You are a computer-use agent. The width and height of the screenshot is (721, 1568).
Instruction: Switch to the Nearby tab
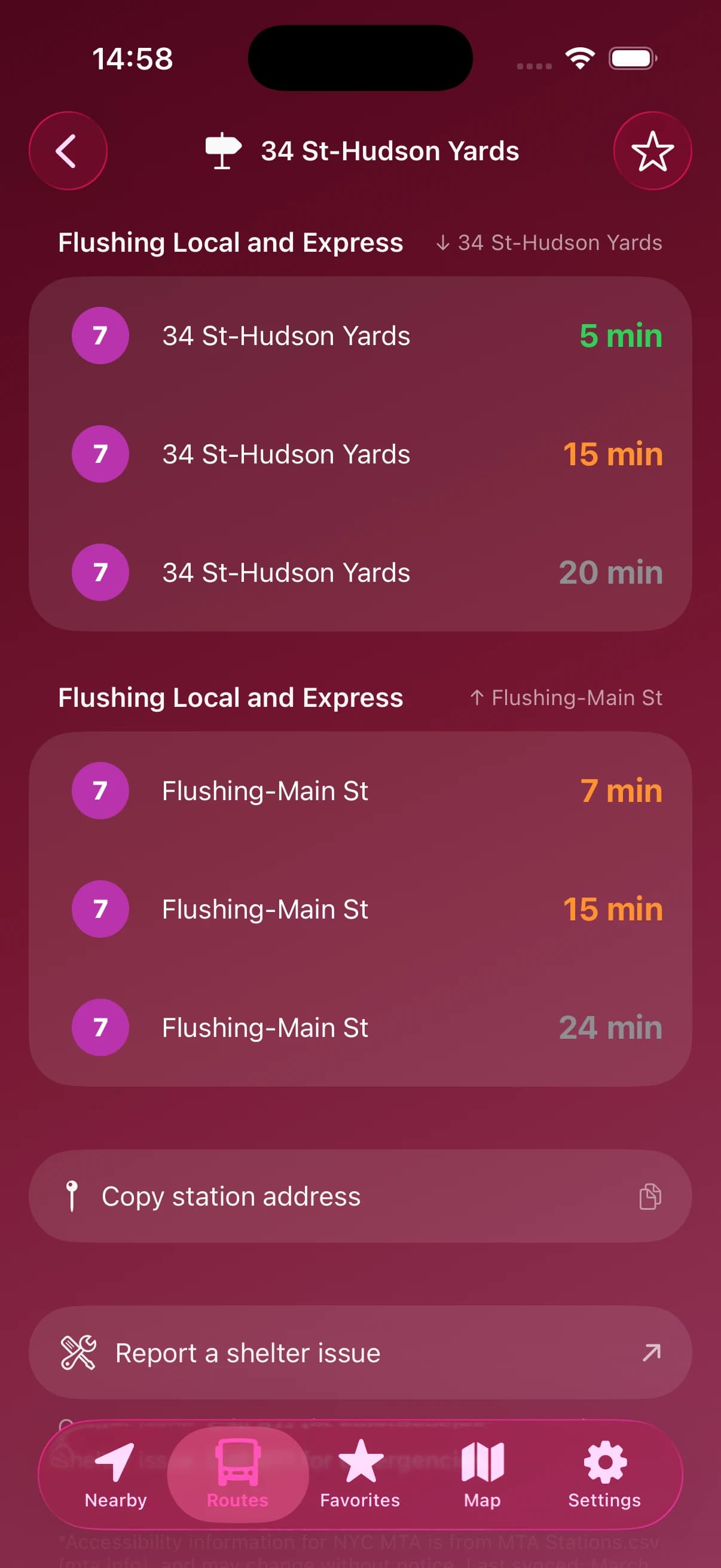(x=115, y=1473)
